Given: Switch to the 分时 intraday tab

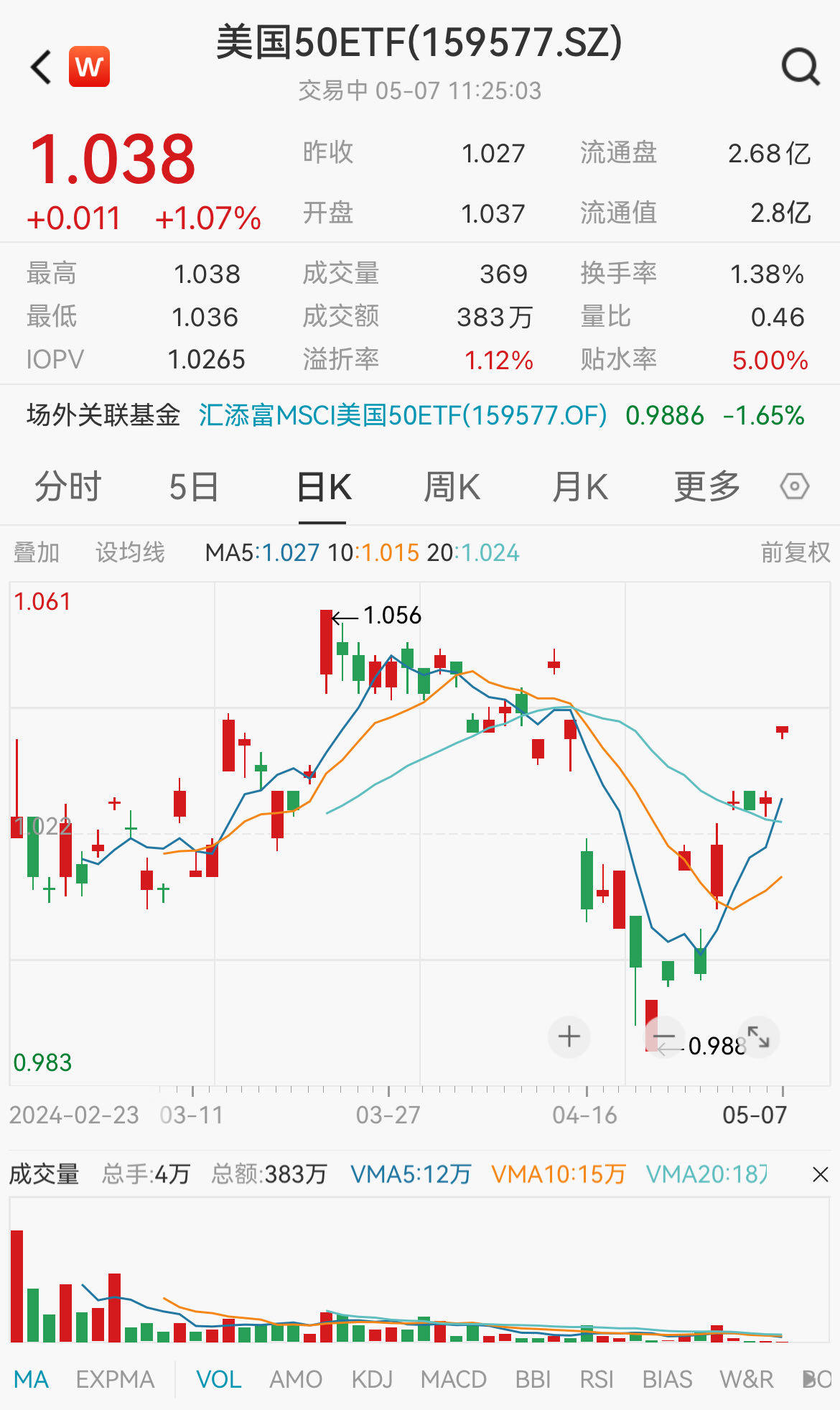Looking at the screenshot, I should pyautogui.click(x=67, y=486).
